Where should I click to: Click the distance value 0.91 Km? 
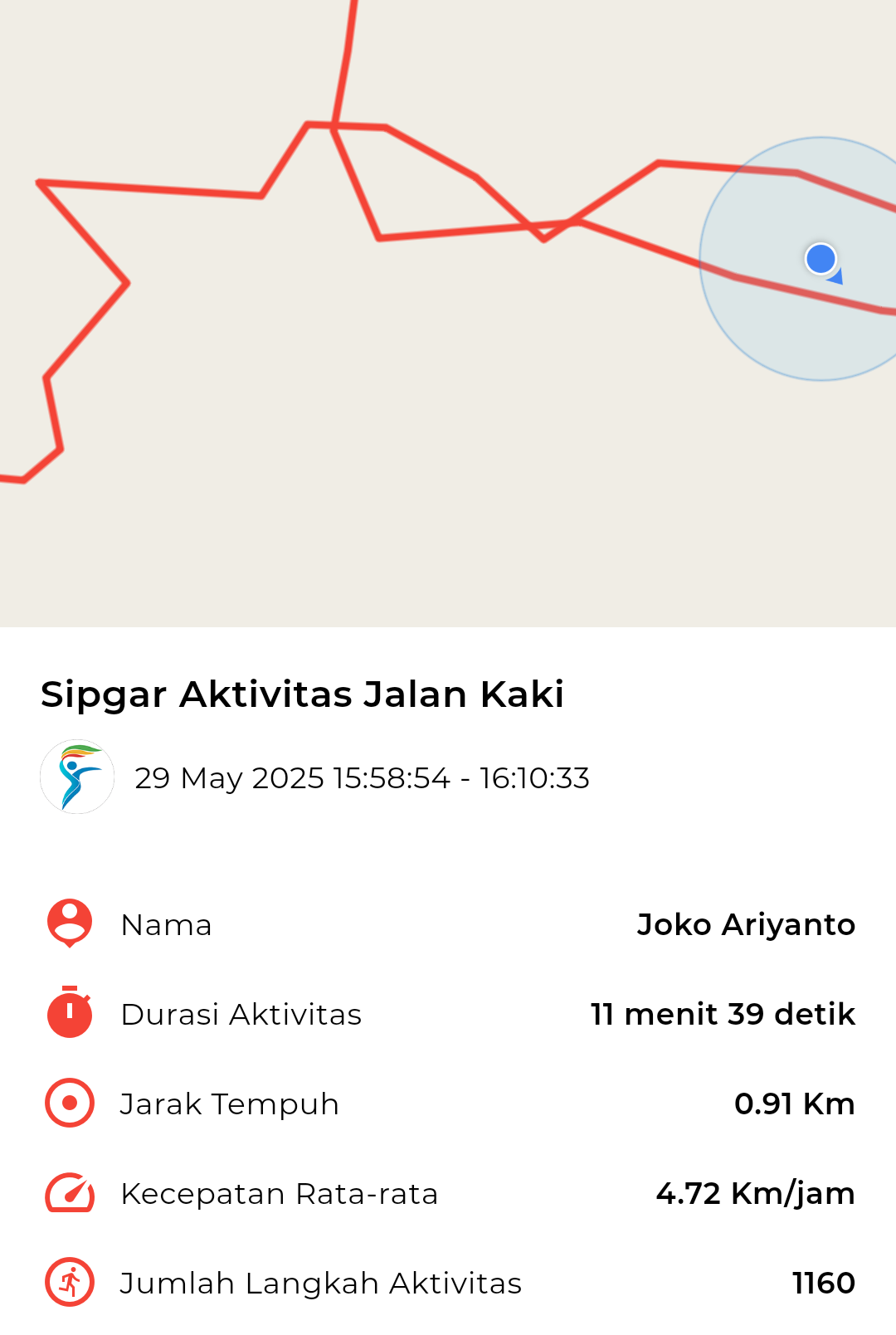click(796, 1104)
